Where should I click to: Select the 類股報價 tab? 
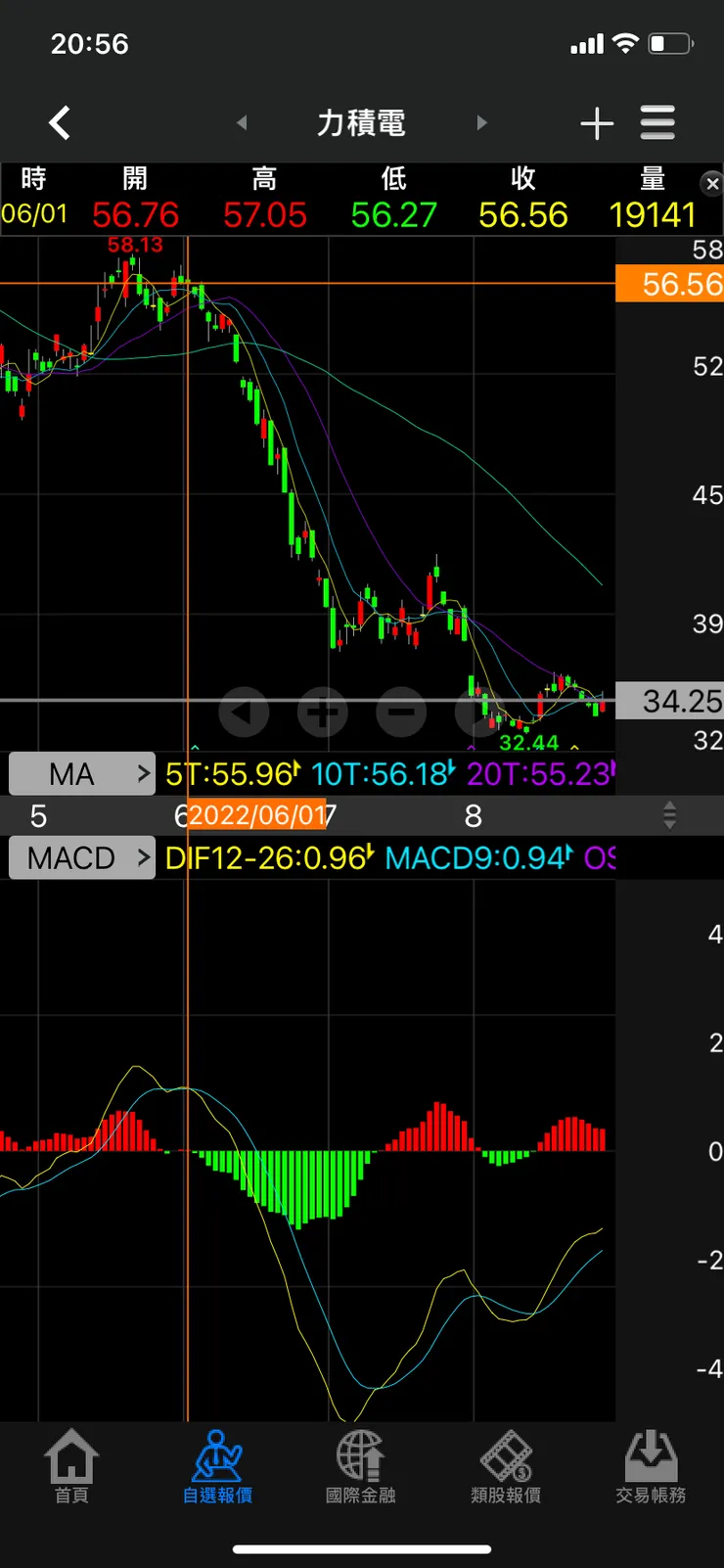coord(506,1466)
